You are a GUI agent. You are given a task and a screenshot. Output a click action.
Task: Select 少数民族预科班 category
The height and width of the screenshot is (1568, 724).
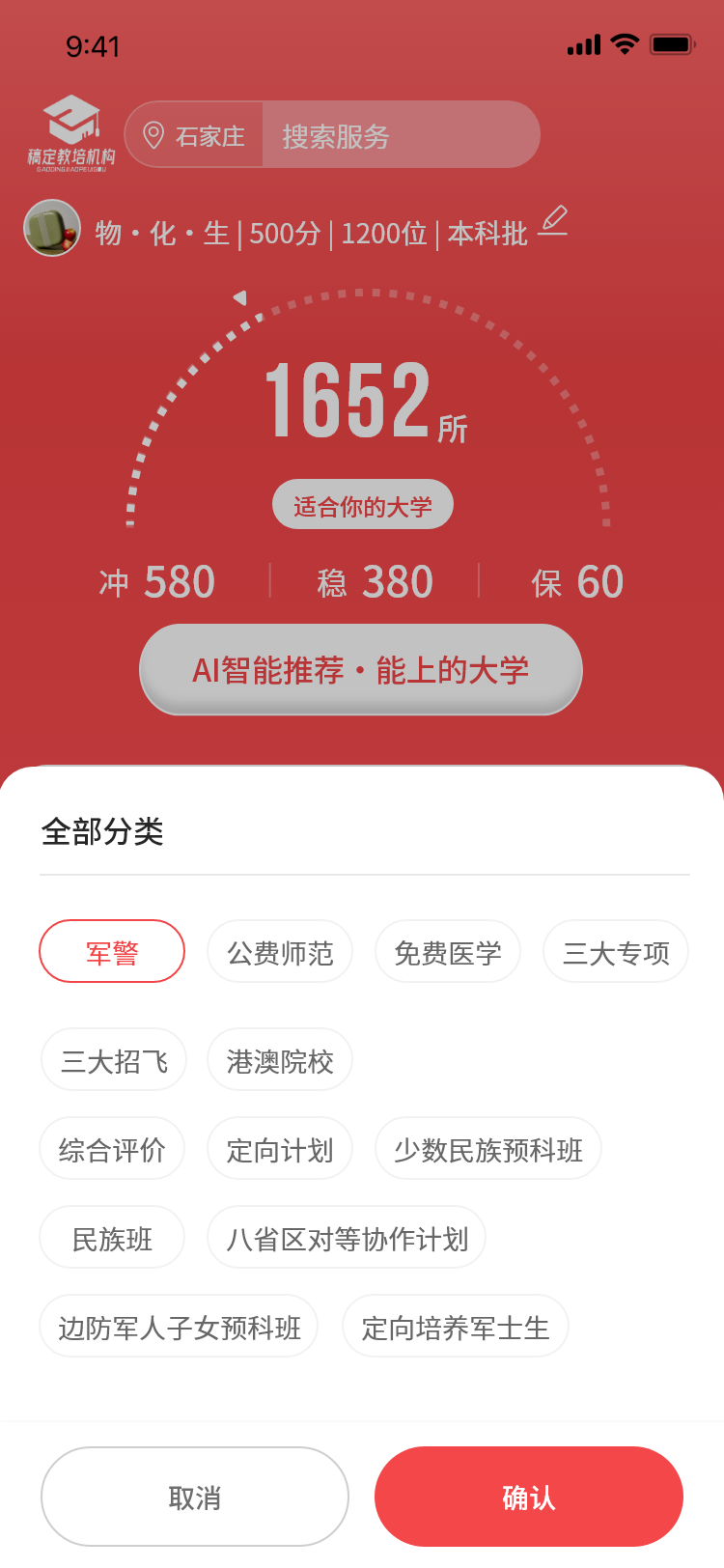coord(488,1149)
